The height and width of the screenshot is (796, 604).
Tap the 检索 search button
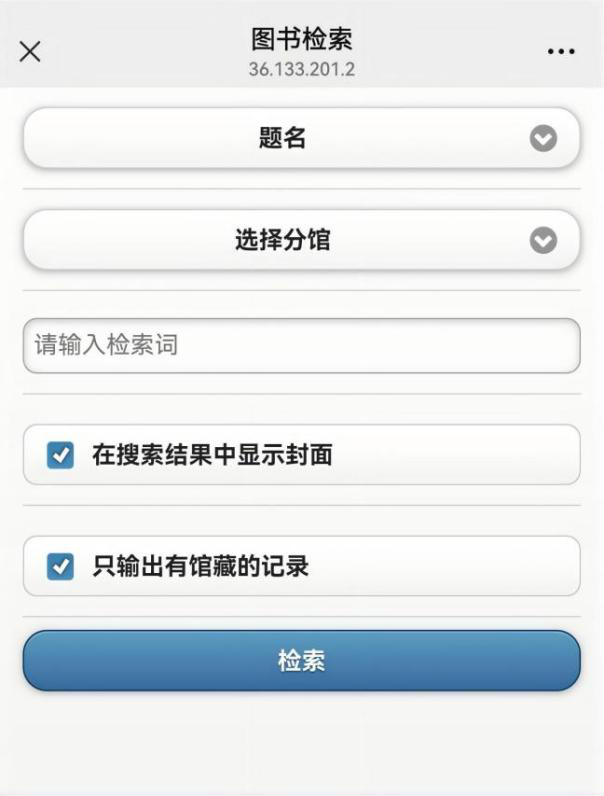(x=301, y=661)
